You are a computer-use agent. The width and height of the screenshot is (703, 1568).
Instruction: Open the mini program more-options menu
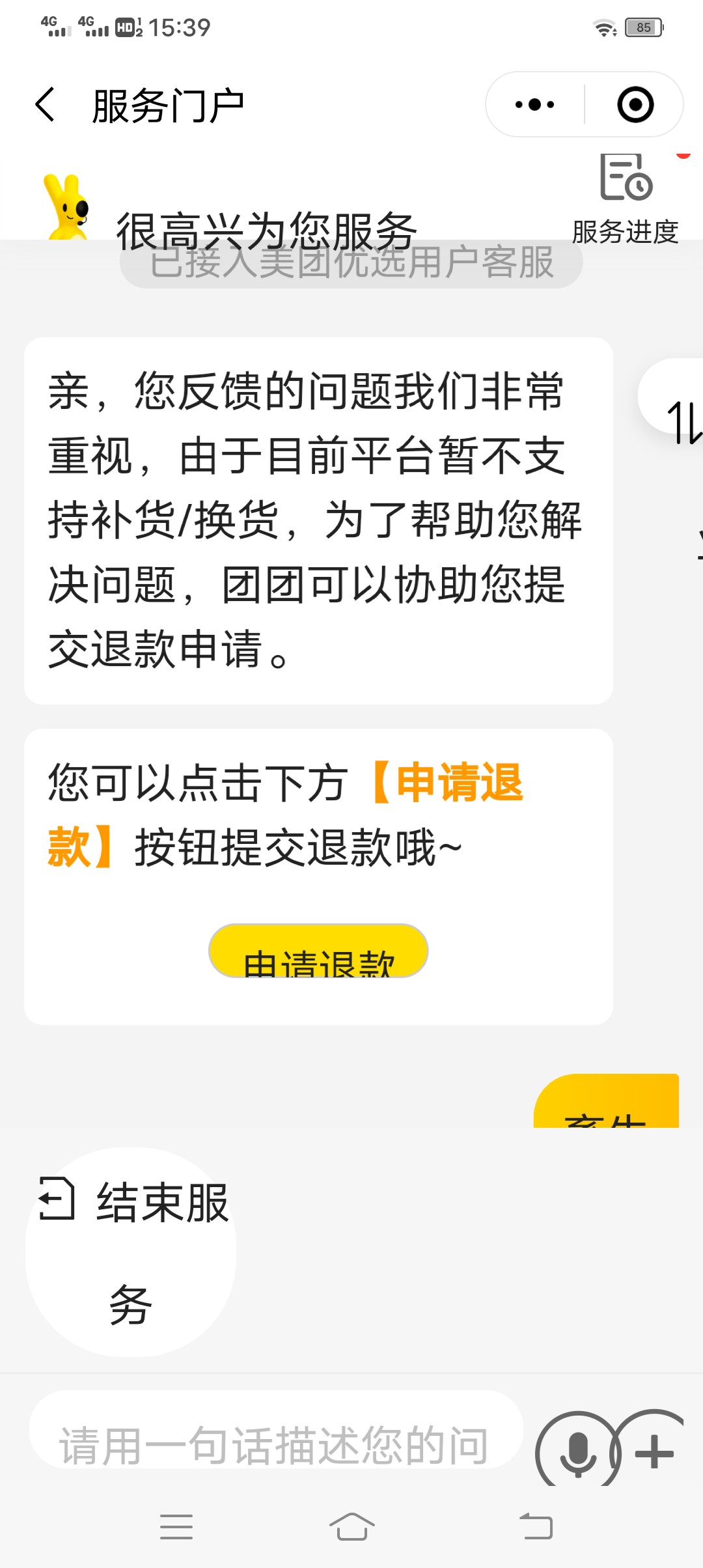[535, 104]
